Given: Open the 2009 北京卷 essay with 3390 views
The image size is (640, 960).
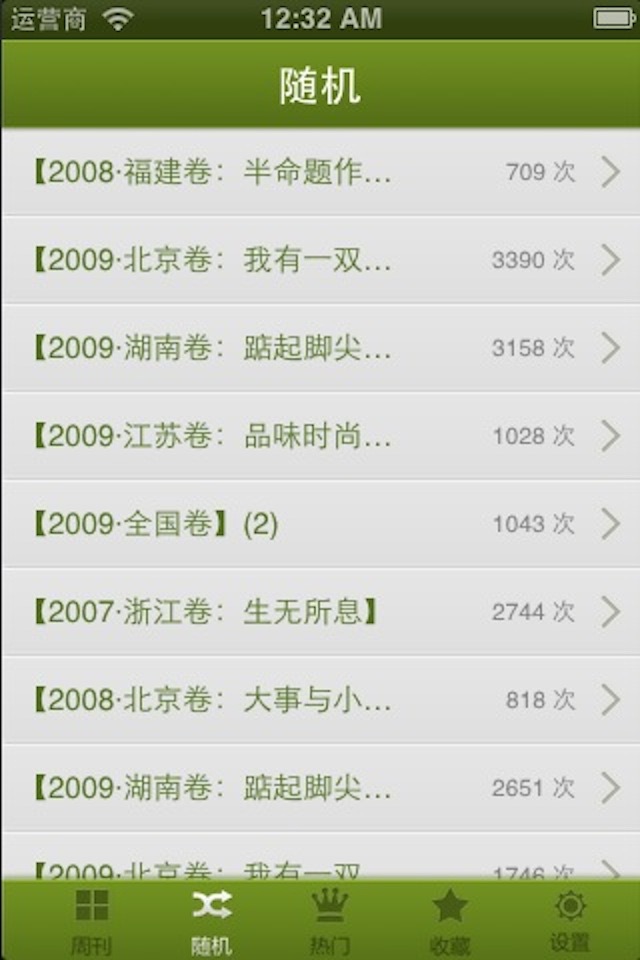Looking at the screenshot, I should (x=320, y=260).
